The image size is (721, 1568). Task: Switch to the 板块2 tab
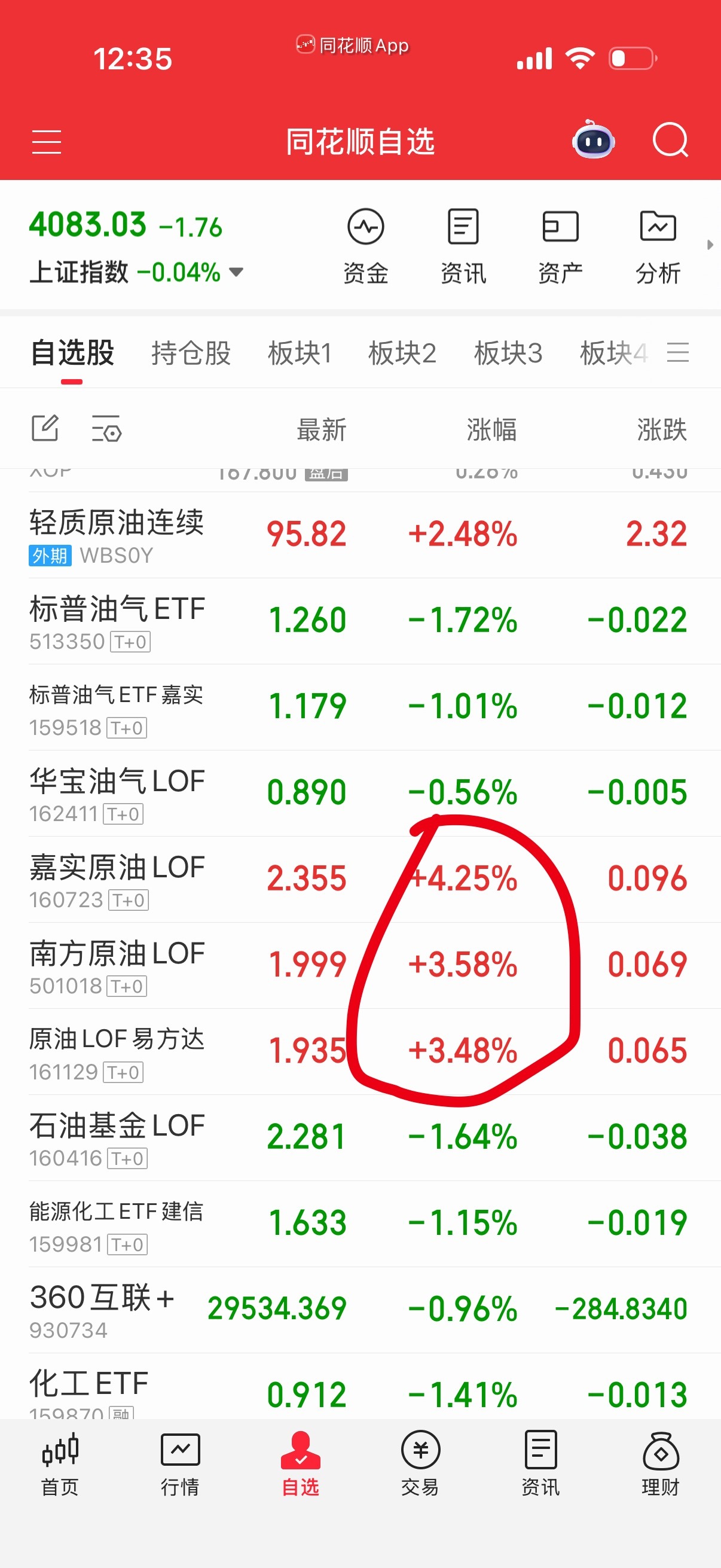(x=403, y=353)
